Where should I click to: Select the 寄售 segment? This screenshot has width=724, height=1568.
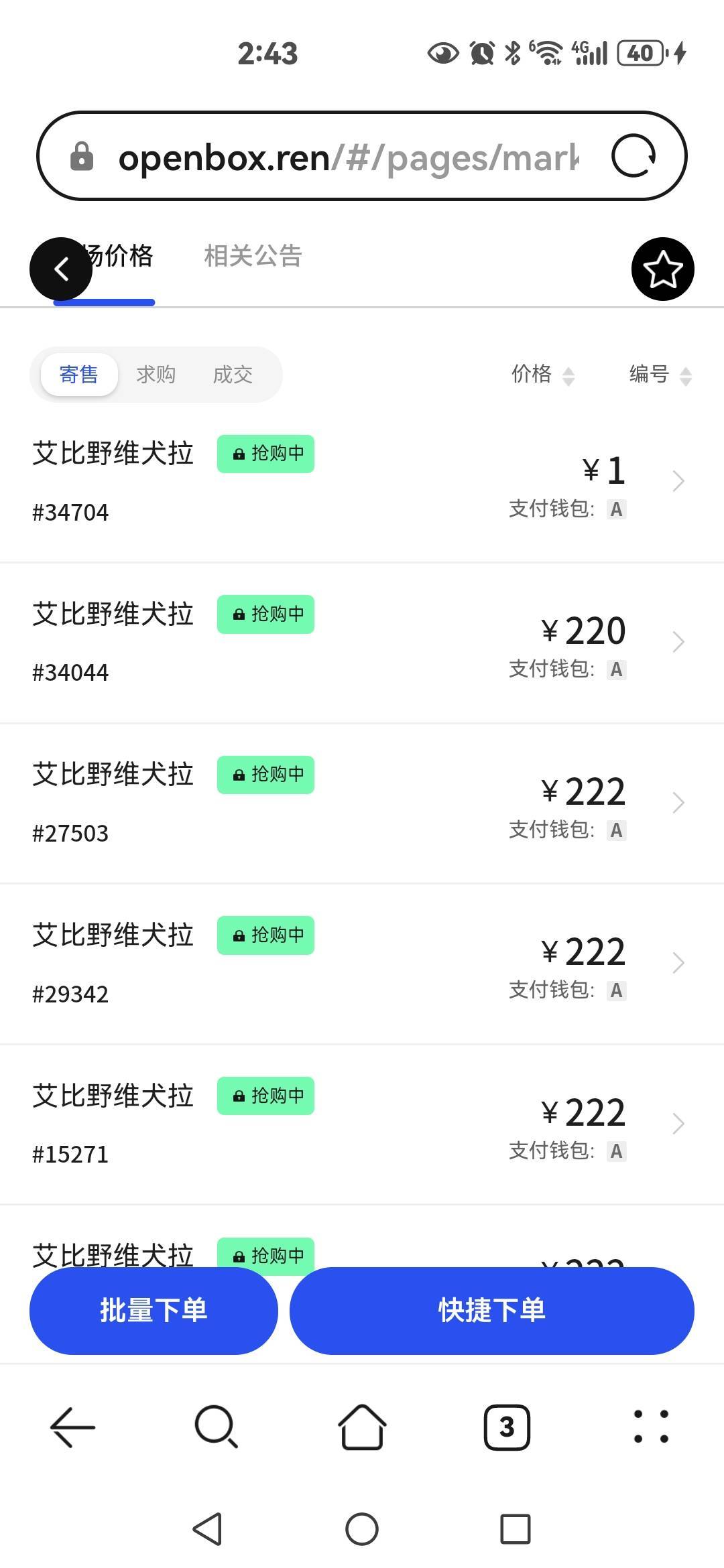[x=79, y=374]
